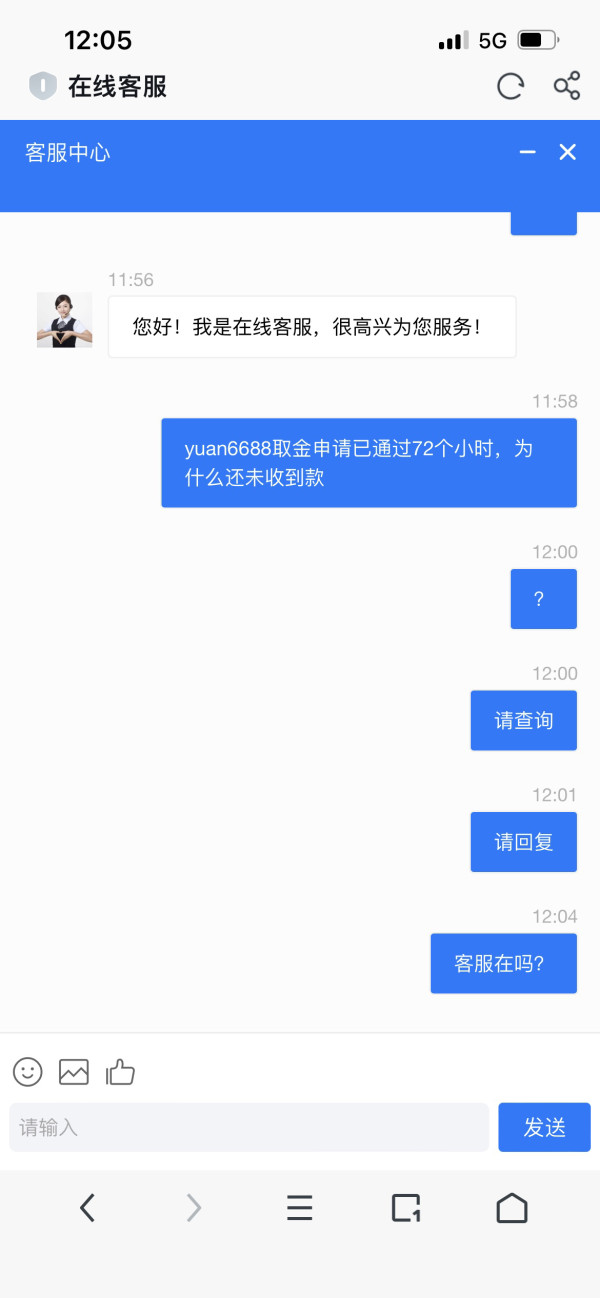Attach an image to the chat

click(x=74, y=1072)
